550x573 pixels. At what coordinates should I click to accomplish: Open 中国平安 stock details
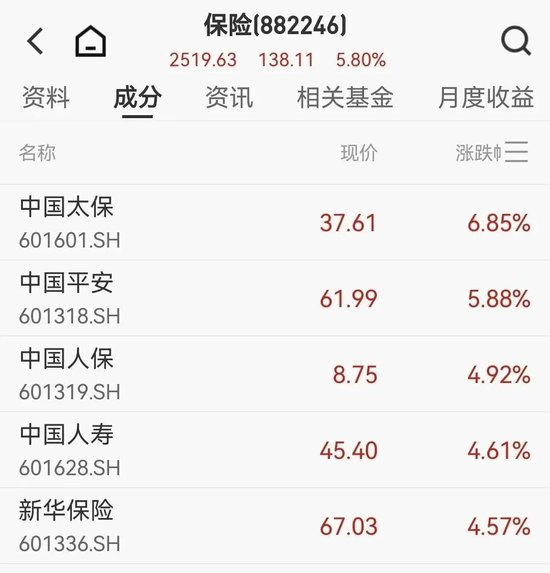tap(275, 298)
